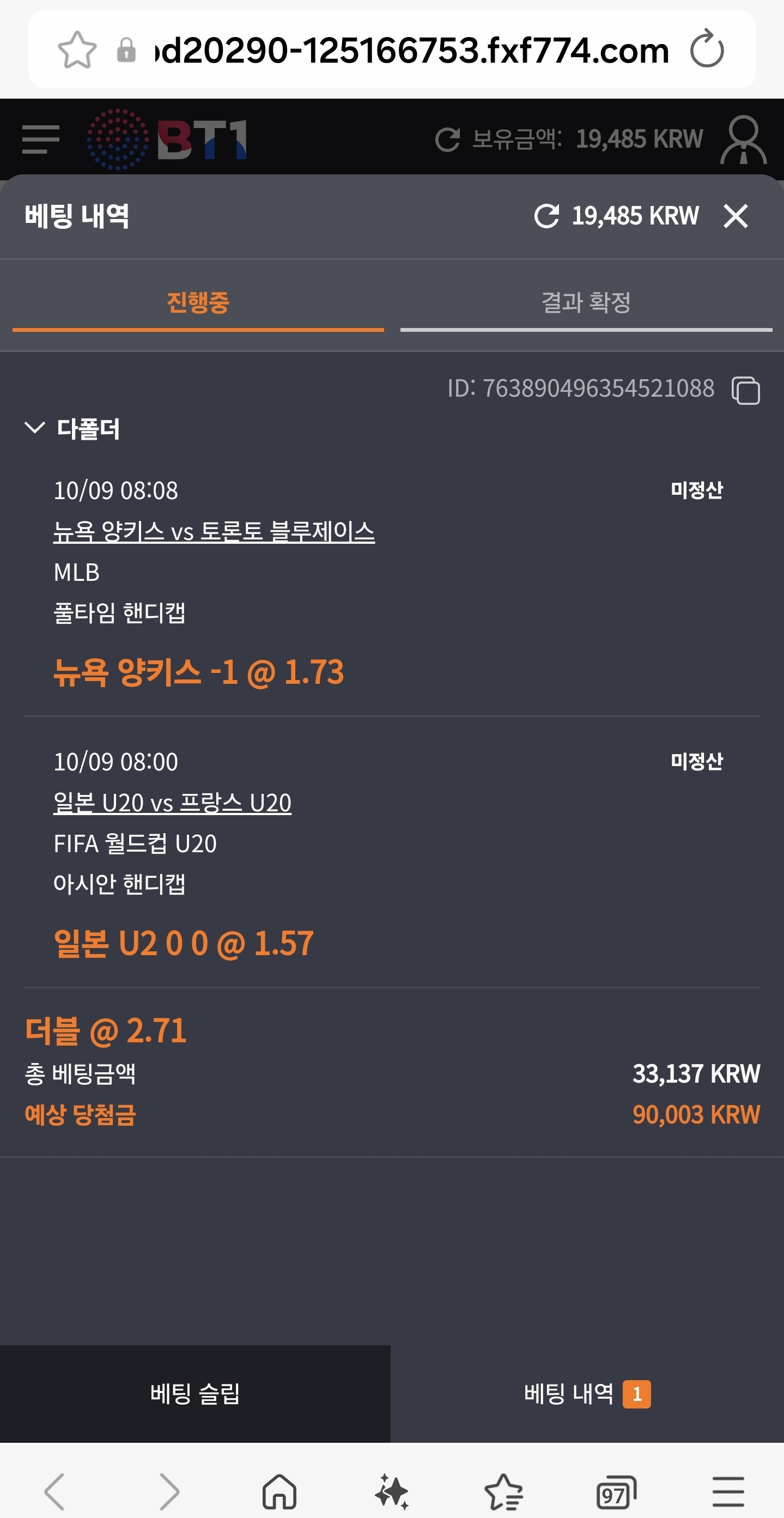Go back to the previous page
Image resolution: width=784 pixels, height=1518 pixels.
[55, 1491]
